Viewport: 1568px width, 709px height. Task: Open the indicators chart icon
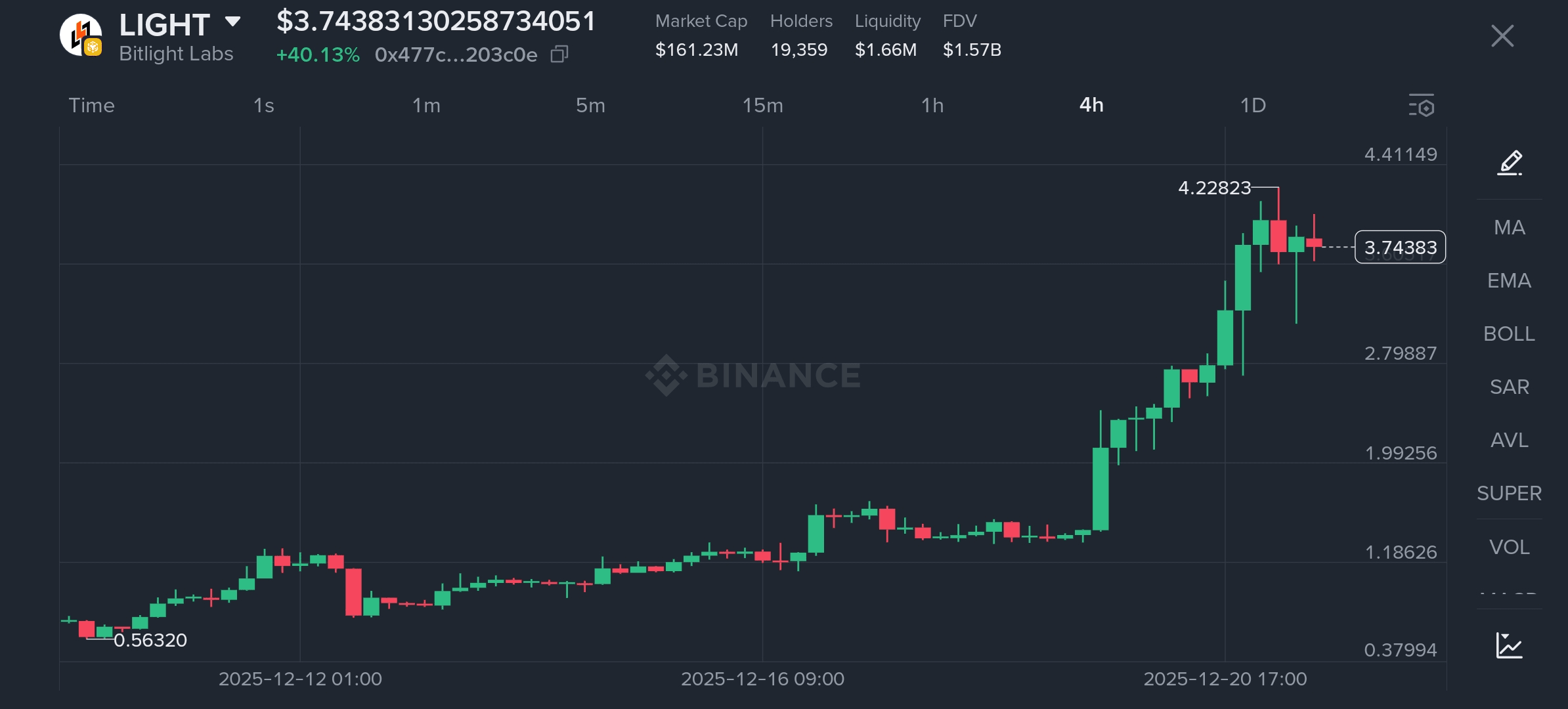1509,645
